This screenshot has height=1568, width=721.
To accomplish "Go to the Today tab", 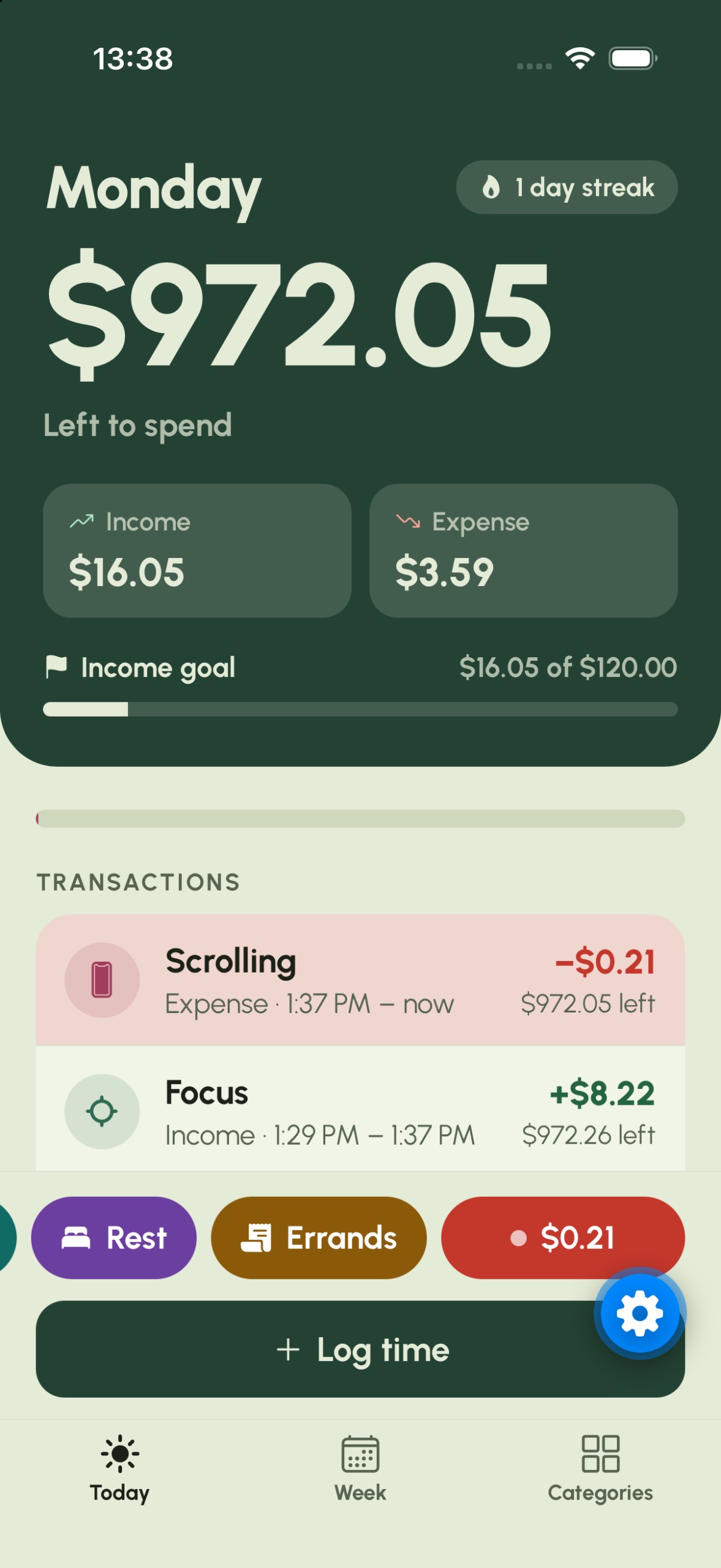I will pyautogui.click(x=120, y=1468).
